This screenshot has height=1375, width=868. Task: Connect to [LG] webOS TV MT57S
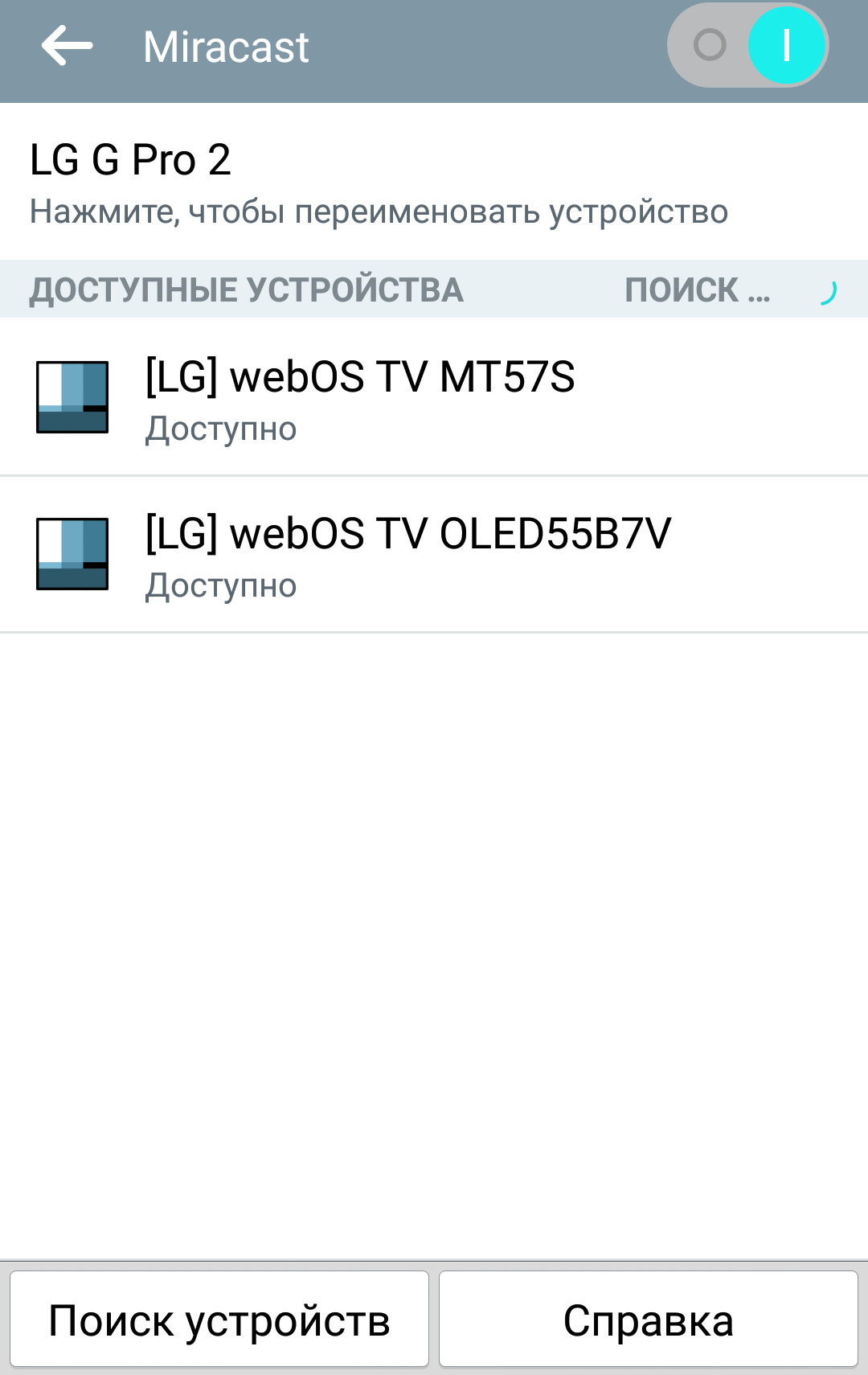(434, 397)
